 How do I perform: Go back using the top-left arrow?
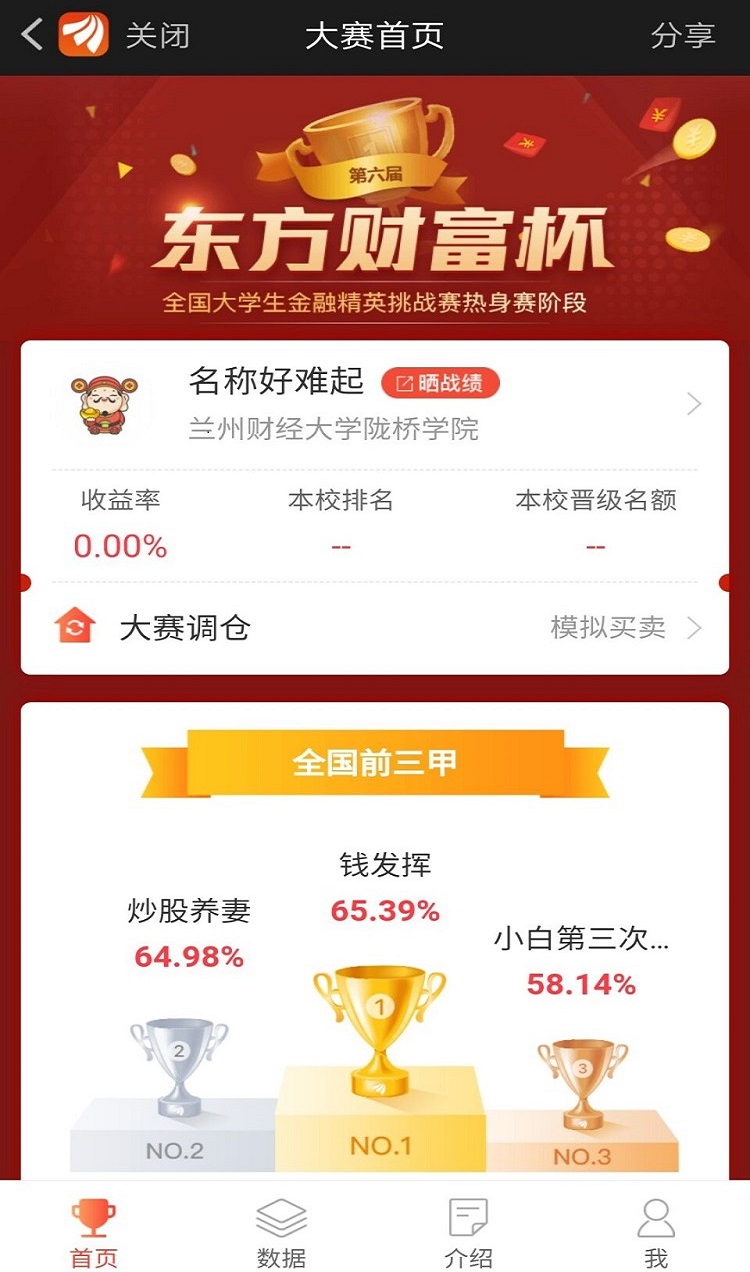[x=32, y=36]
